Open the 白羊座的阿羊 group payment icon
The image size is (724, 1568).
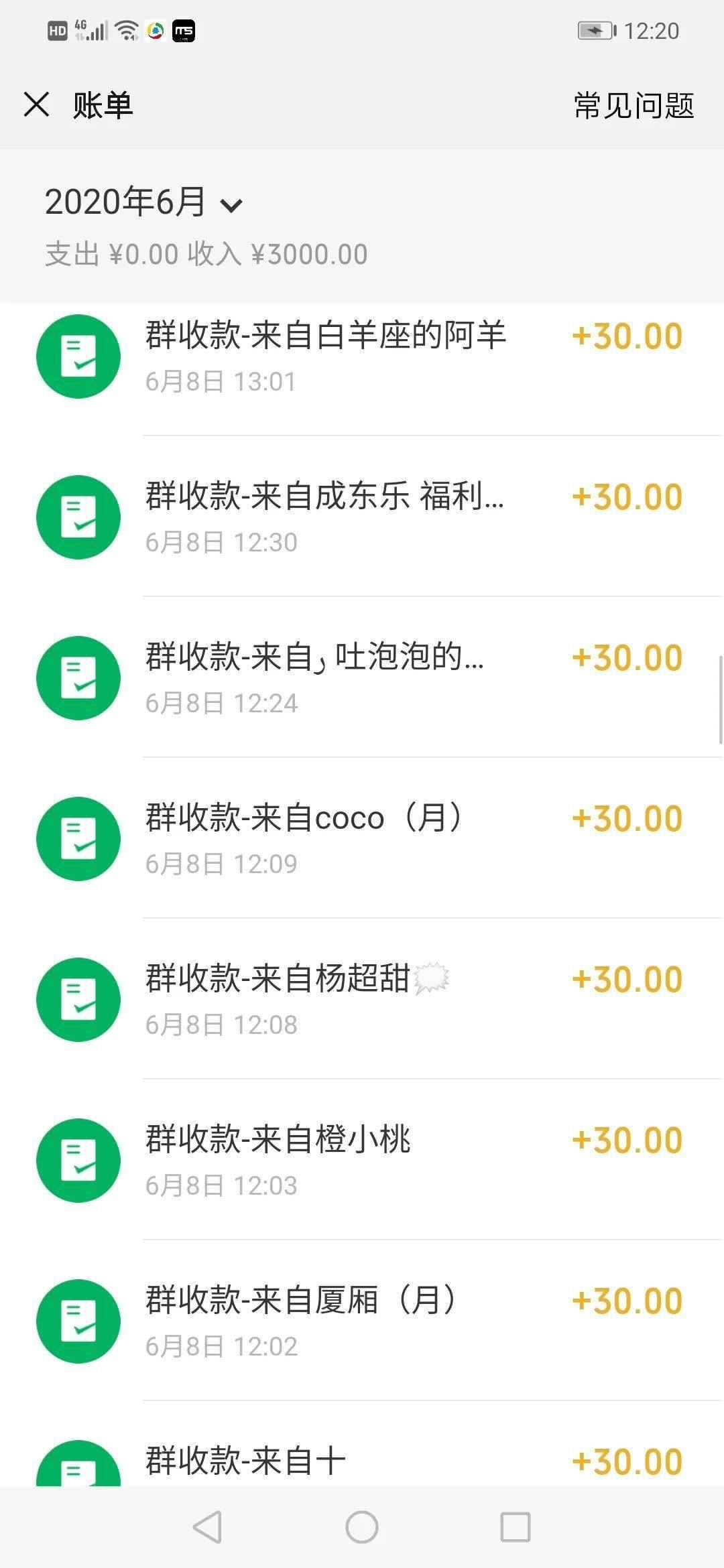[78, 356]
